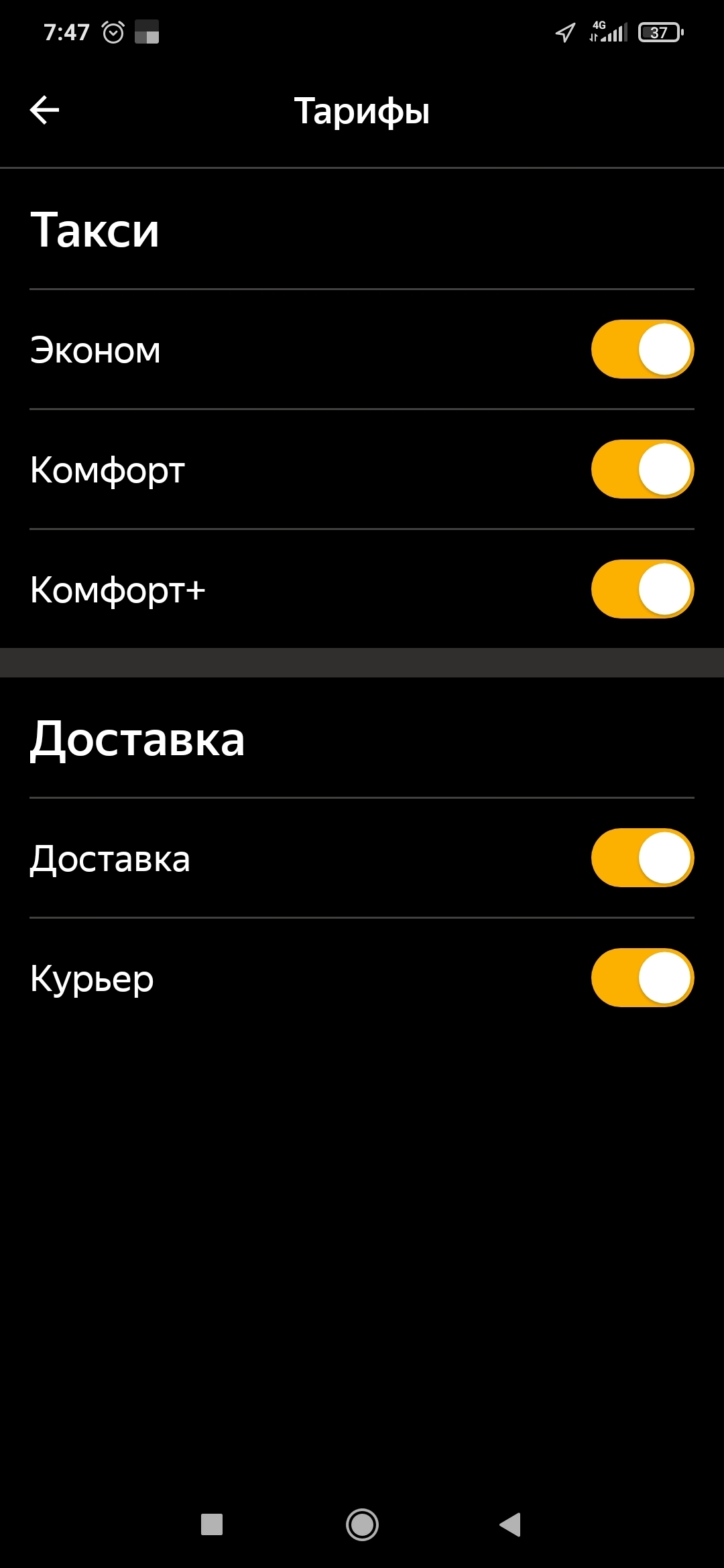Switch off the Комфорт+ tariff

[x=642, y=589]
